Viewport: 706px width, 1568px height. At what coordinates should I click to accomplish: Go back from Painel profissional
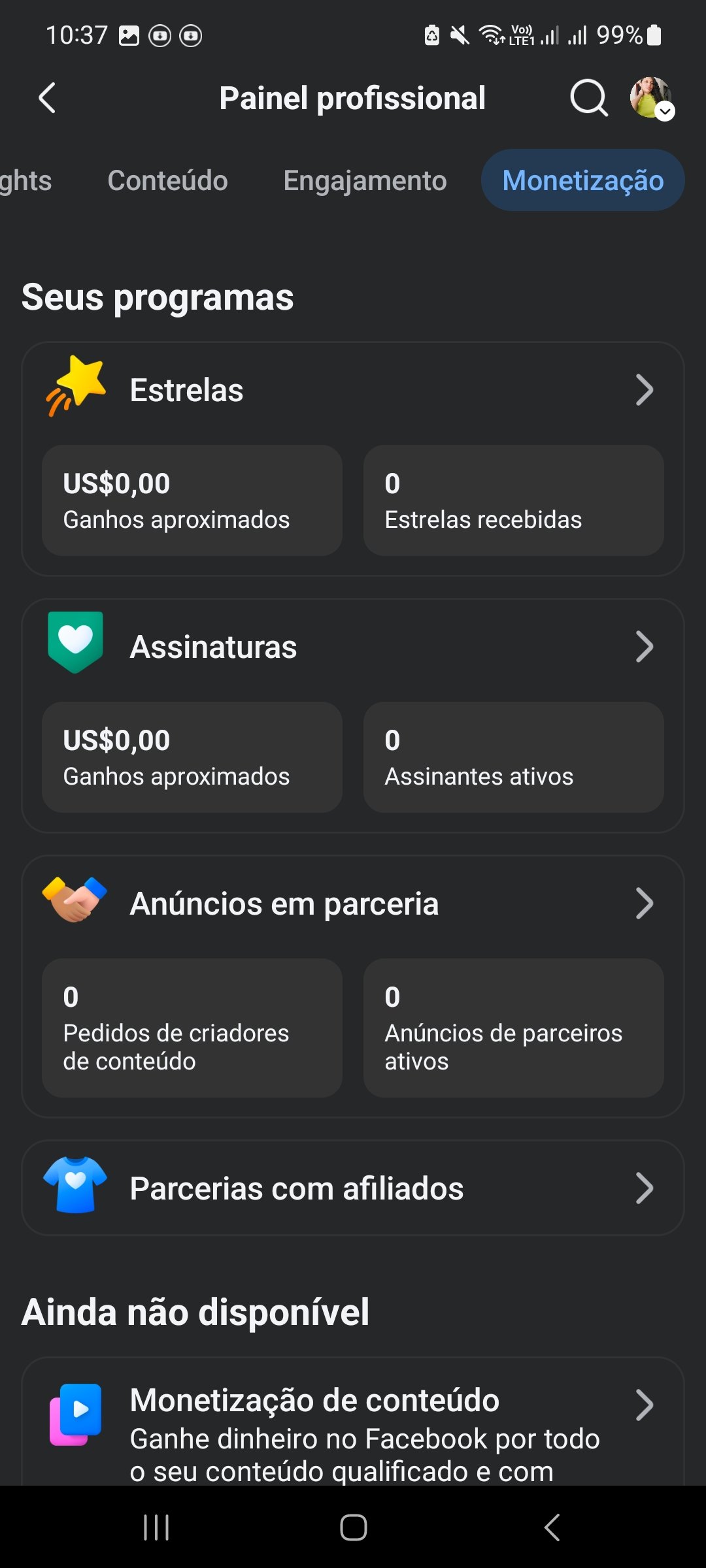(x=47, y=99)
